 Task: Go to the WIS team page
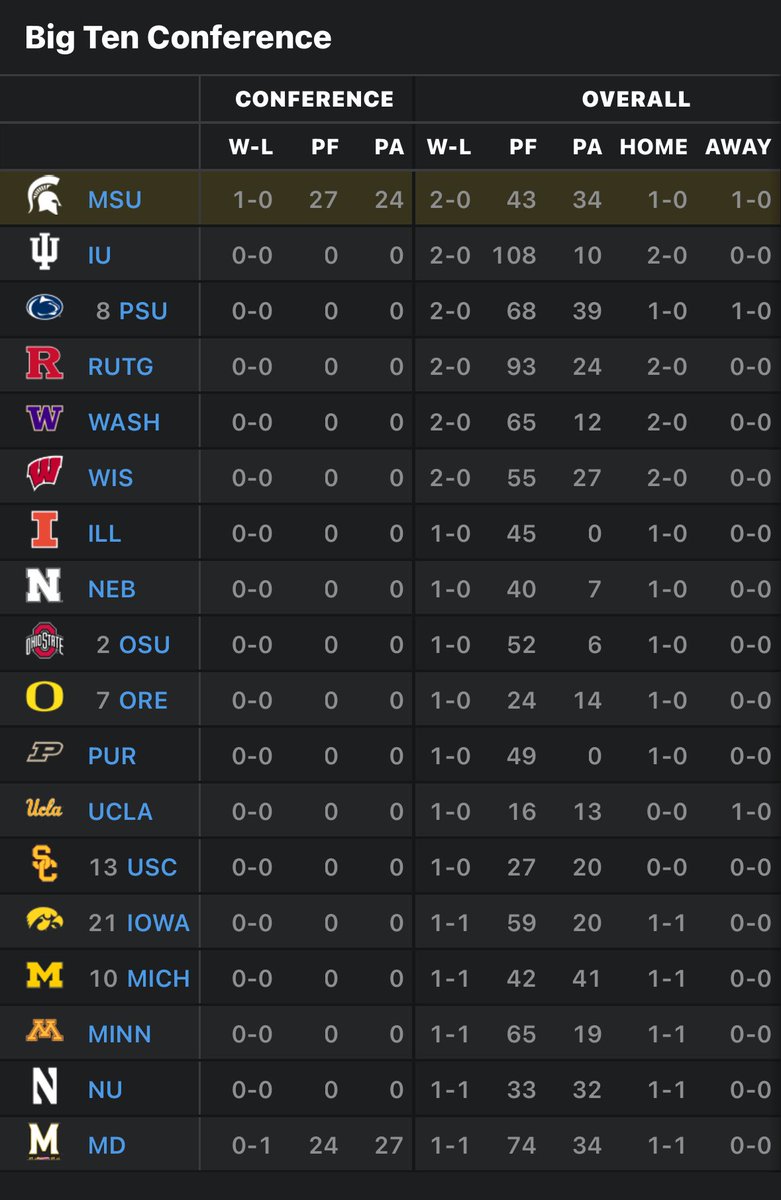click(110, 478)
